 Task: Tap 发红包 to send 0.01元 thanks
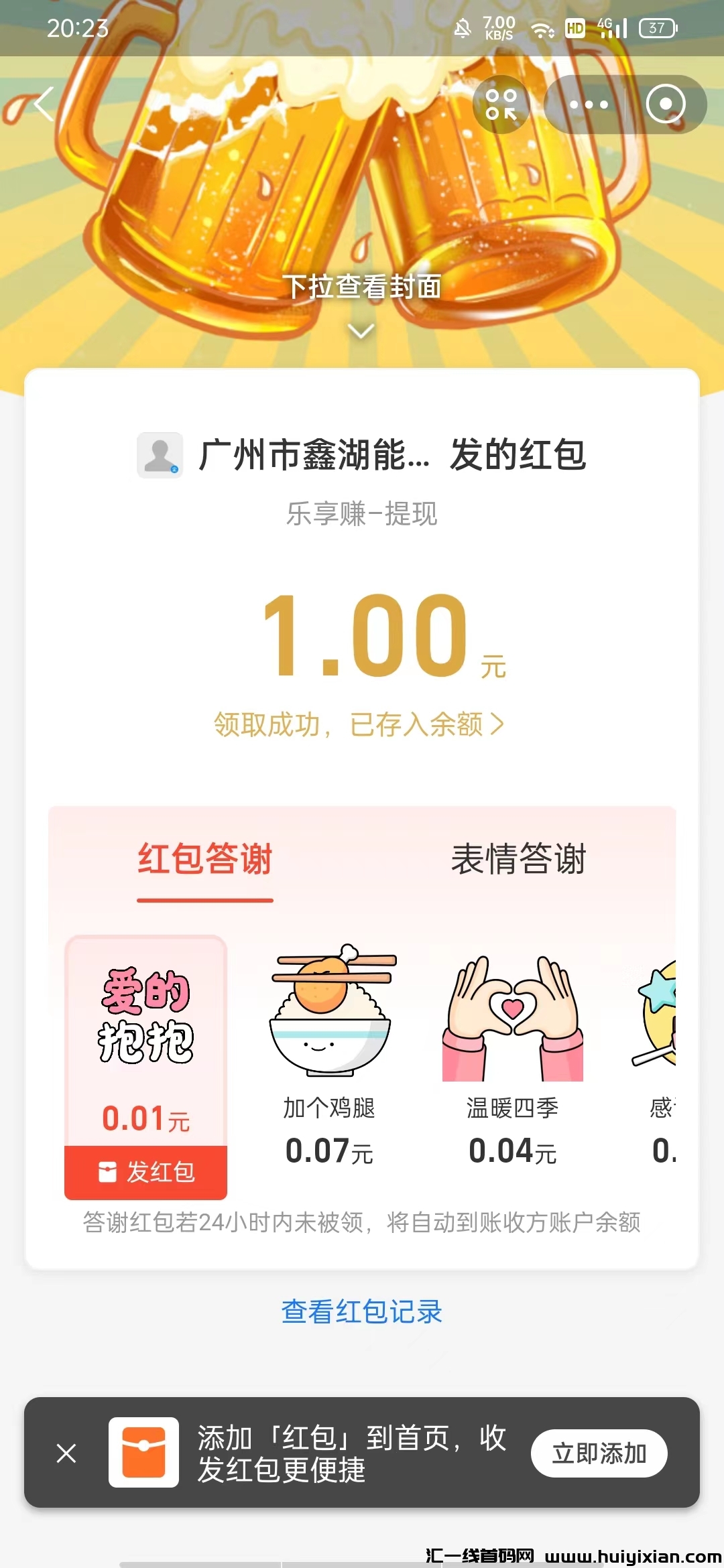(x=146, y=1172)
